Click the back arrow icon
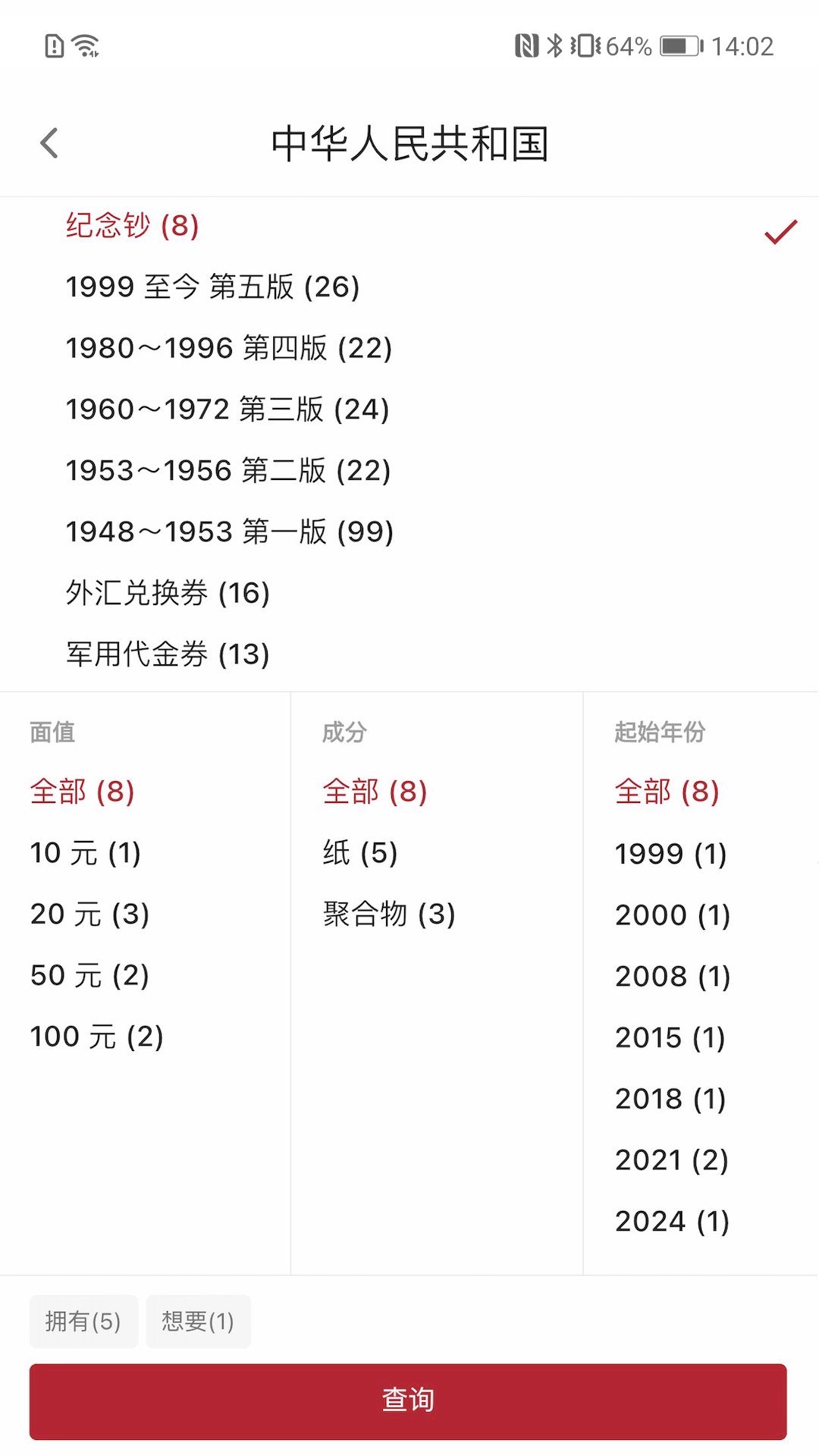Image resolution: width=819 pixels, height=1456 pixels. point(49,143)
